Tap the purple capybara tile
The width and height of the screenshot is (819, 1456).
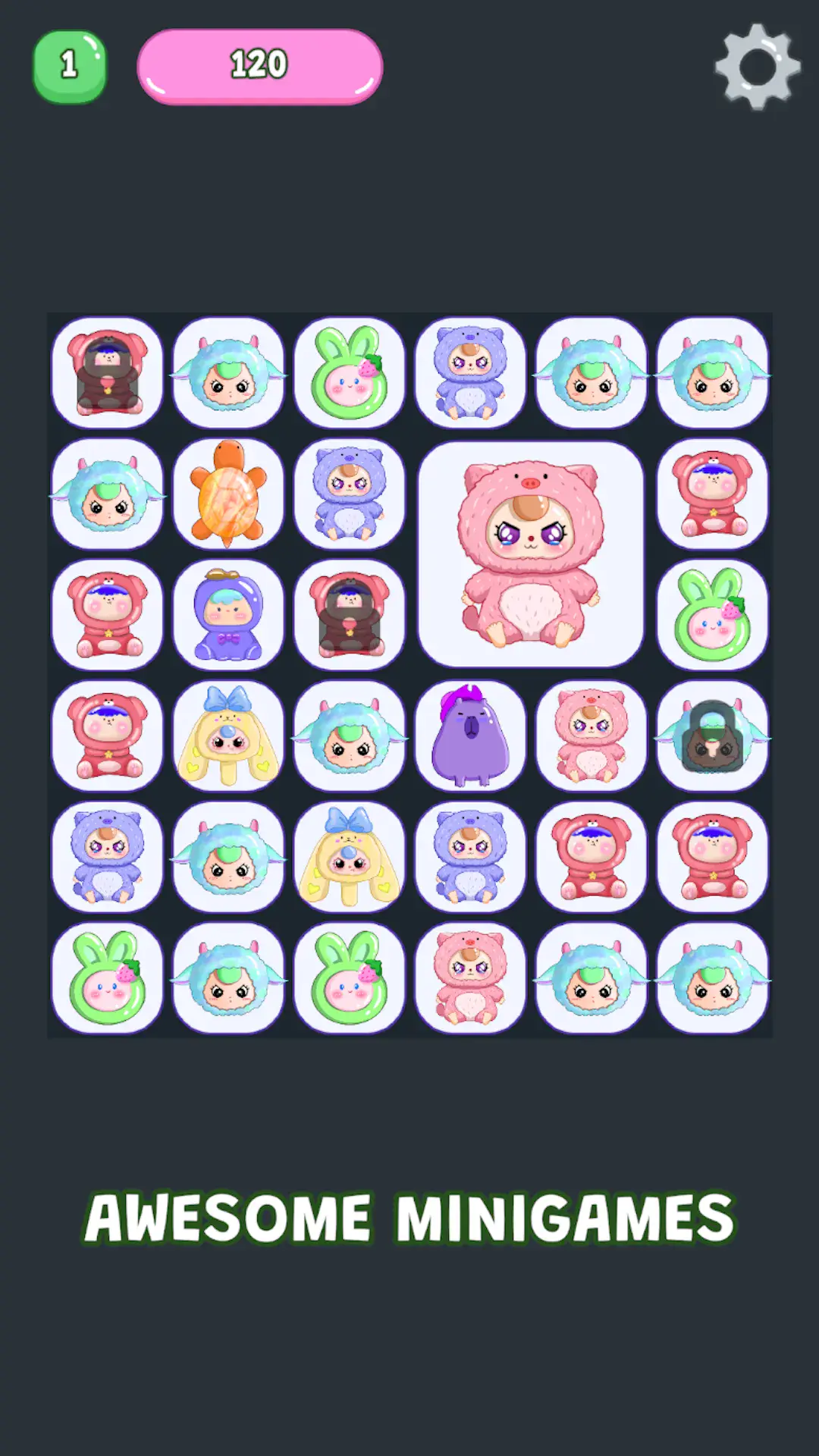(x=470, y=736)
